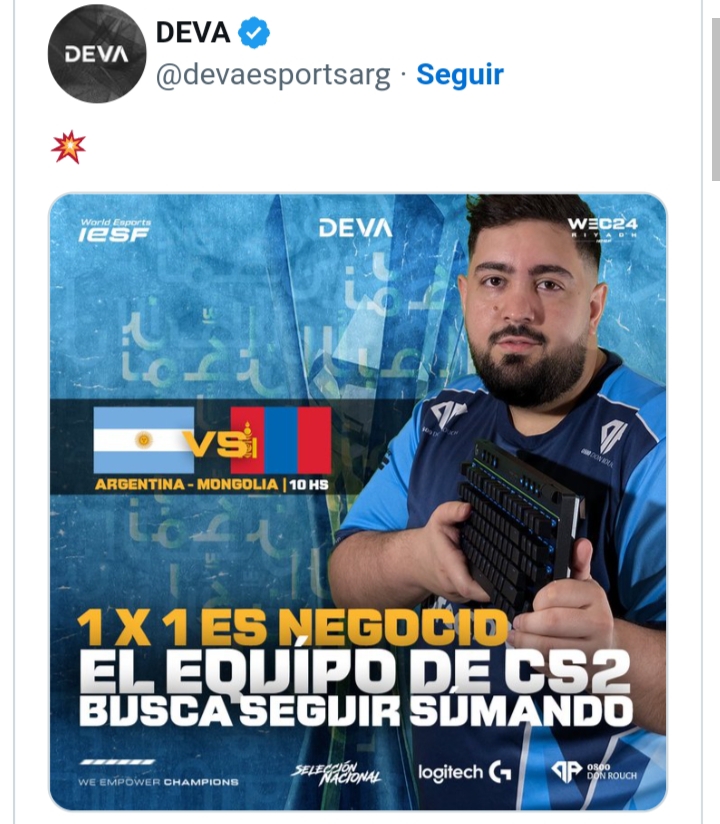Tap the Seguir link to follow DEVA
Screen dimensions: 720x824
459,74
